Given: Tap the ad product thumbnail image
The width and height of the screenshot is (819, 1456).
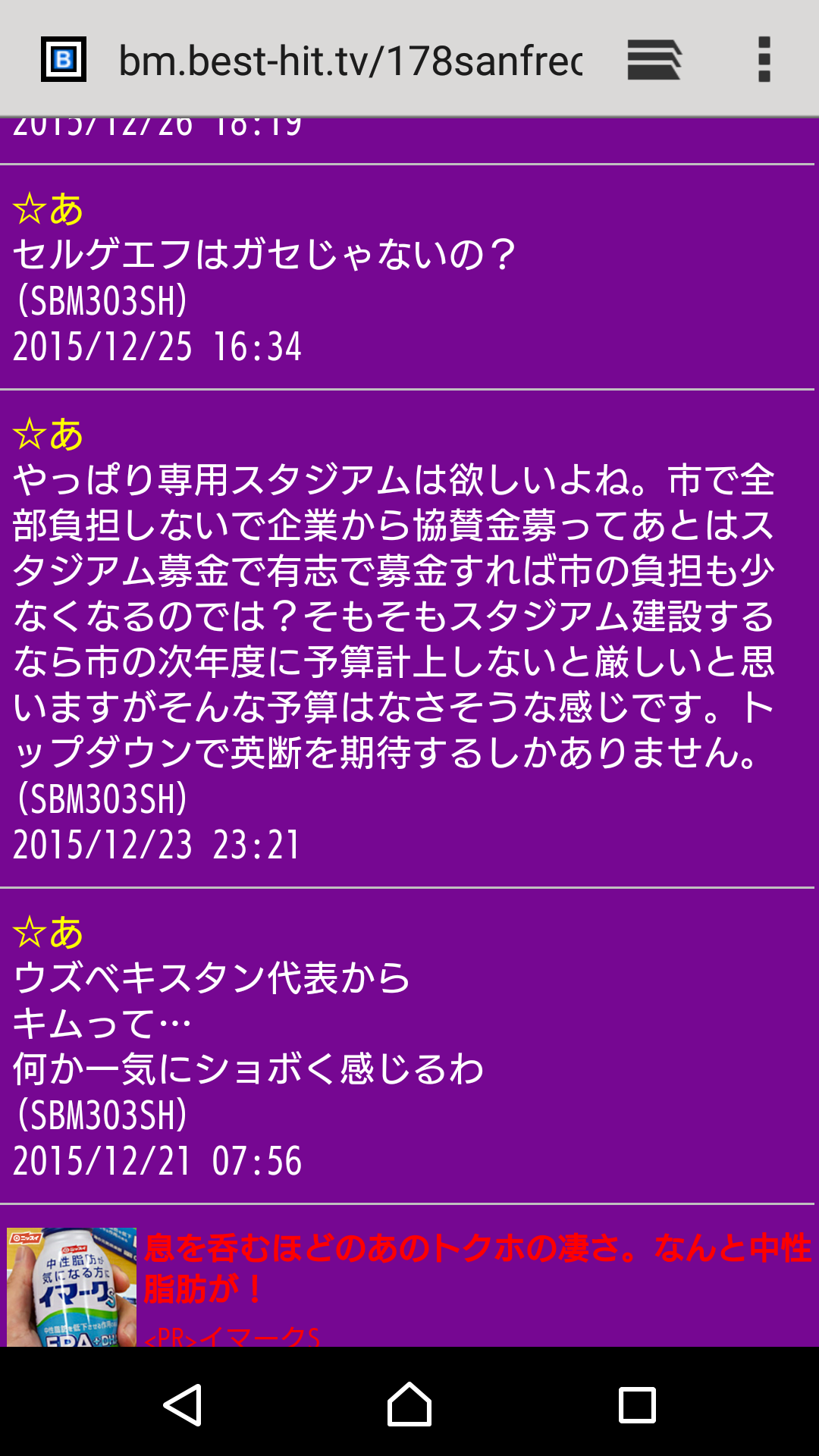Looking at the screenshot, I should click(72, 1286).
